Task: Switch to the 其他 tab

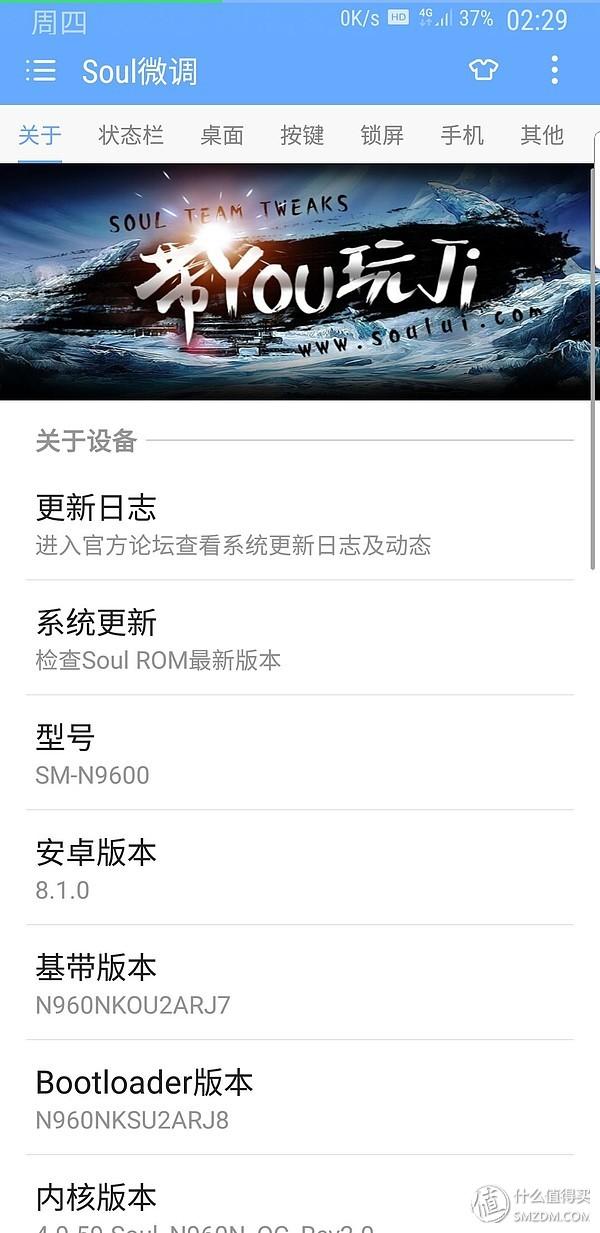Action: pyautogui.click(x=542, y=135)
